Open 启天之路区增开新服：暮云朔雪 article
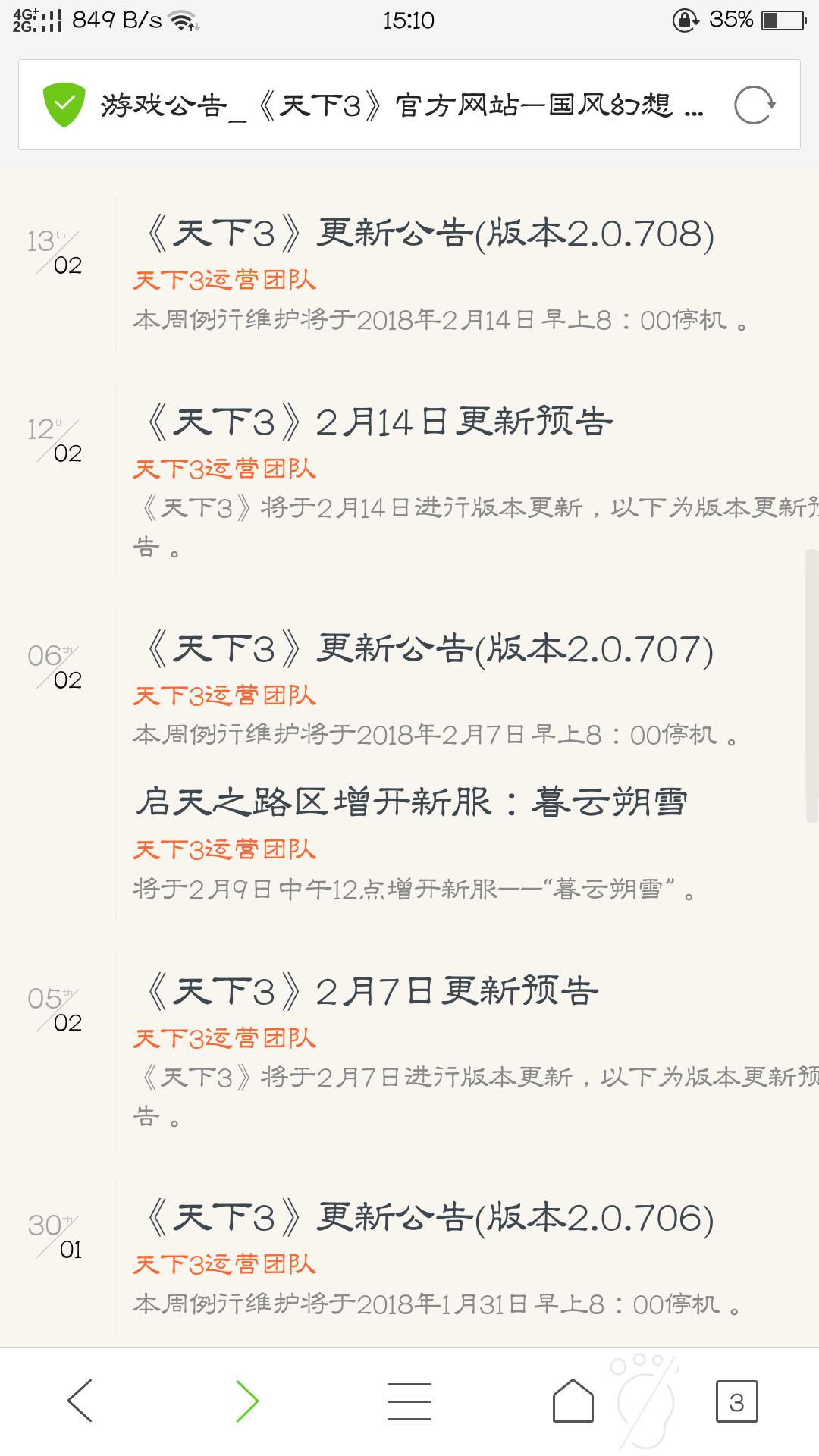This screenshot has height=1456, width=819. pyautogui.click(x=411, y=802)
